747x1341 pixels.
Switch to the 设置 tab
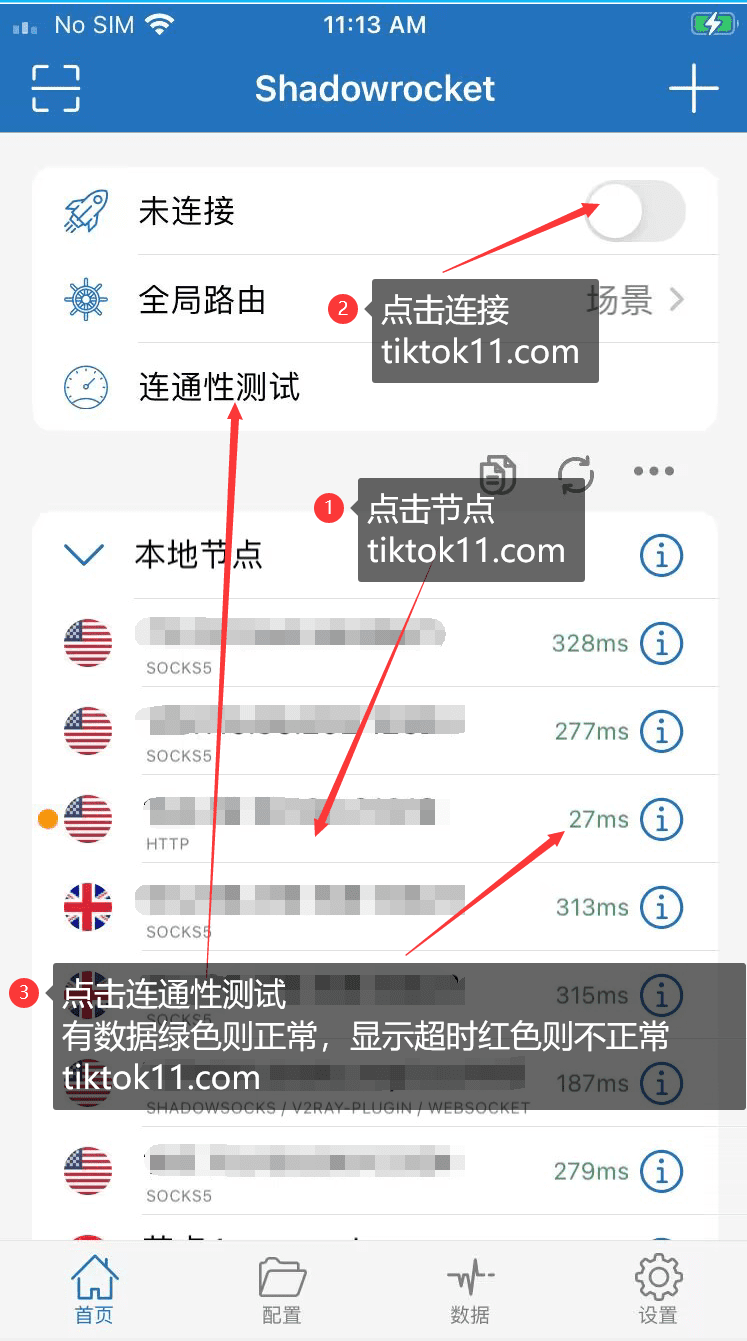coord(658,1291)
